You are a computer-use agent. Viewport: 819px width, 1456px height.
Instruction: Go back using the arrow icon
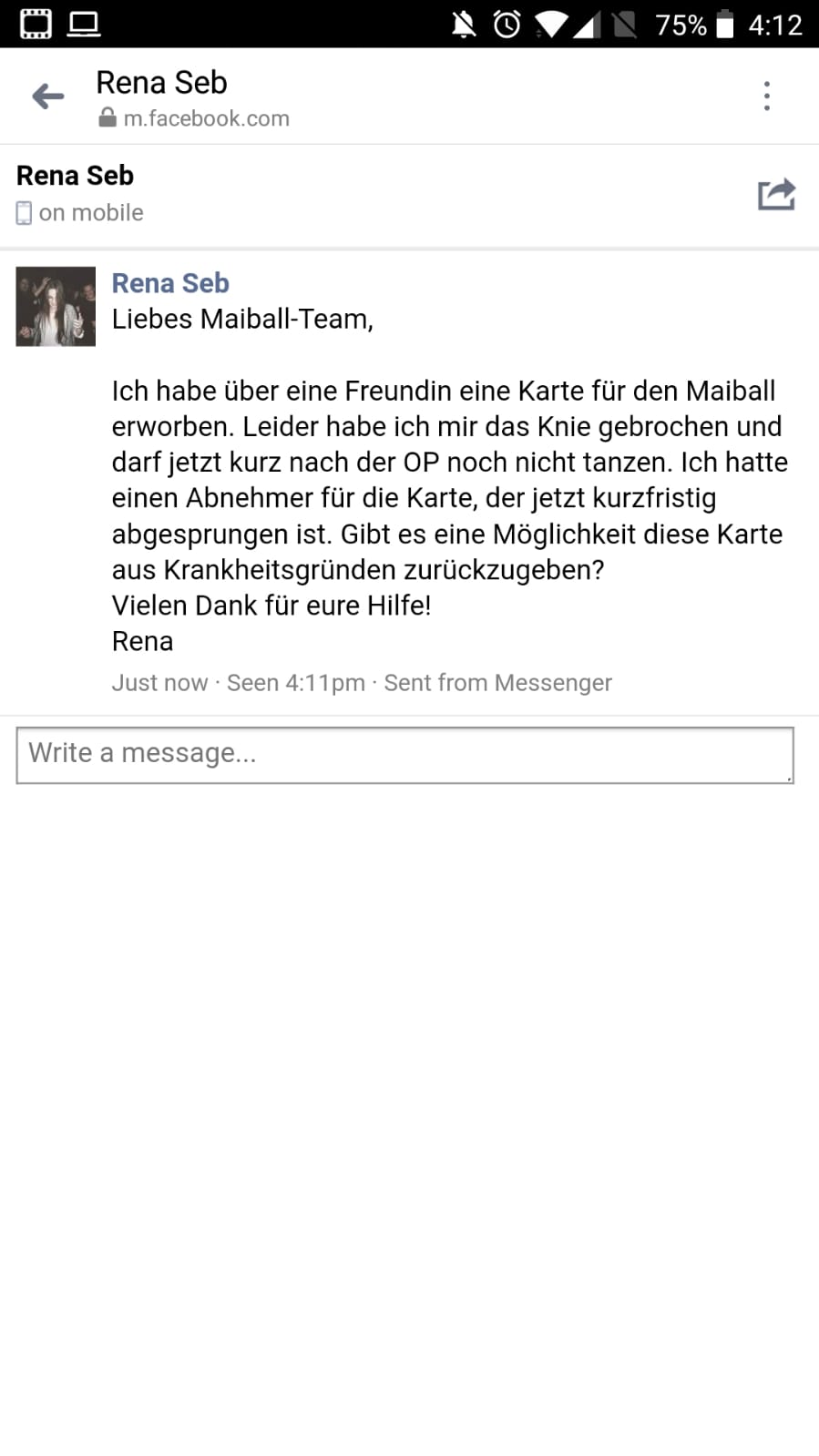(48, 96)
